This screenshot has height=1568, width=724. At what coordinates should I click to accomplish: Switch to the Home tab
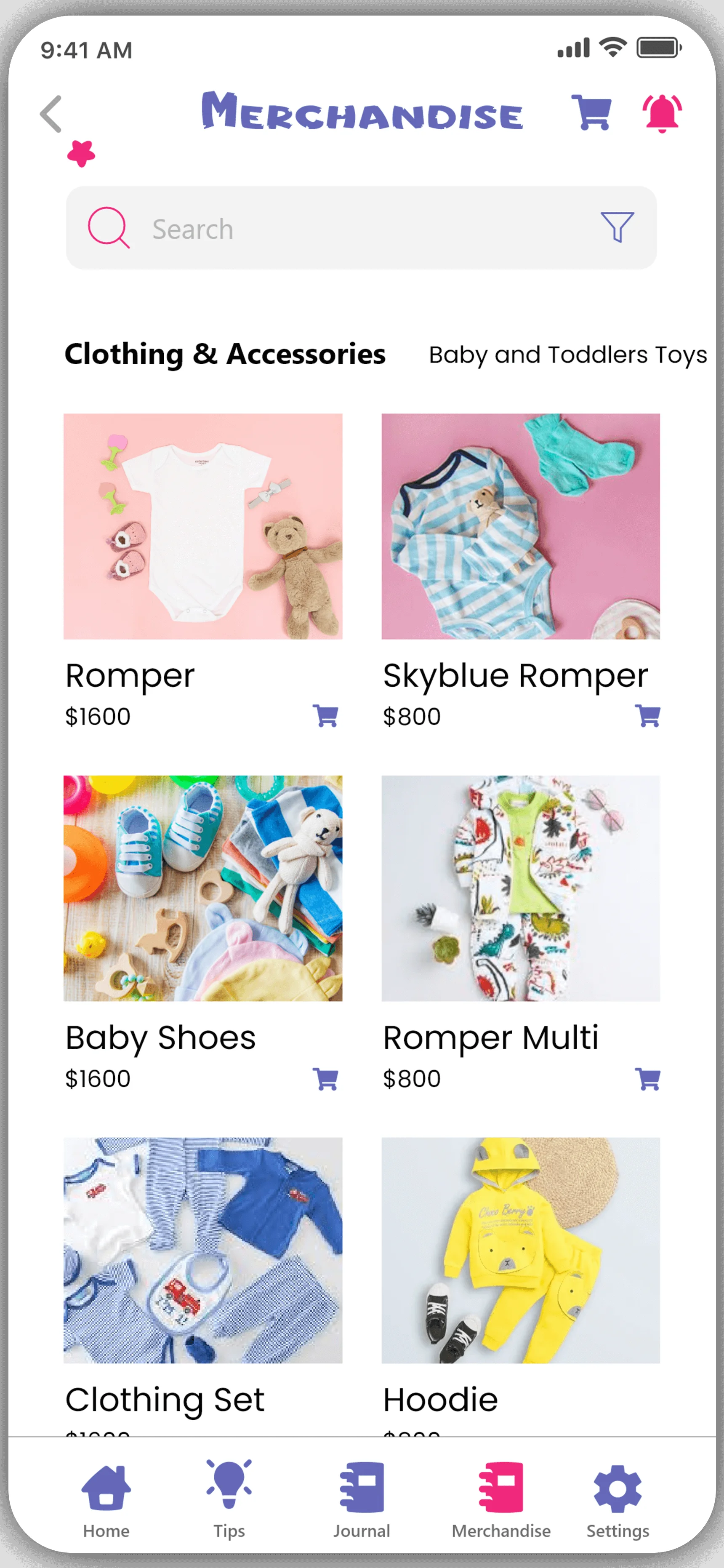tap(106, 1497)
